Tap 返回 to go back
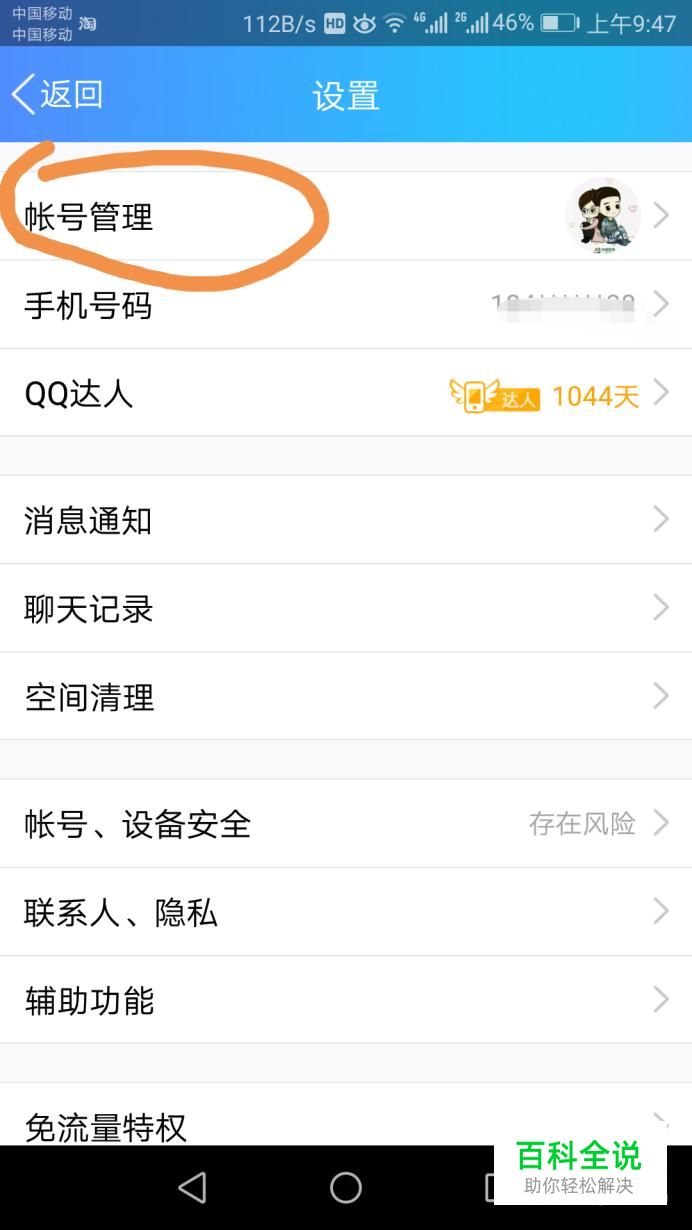The width and height of the screenshot is (692, 1230). click(x=58, y=95)
